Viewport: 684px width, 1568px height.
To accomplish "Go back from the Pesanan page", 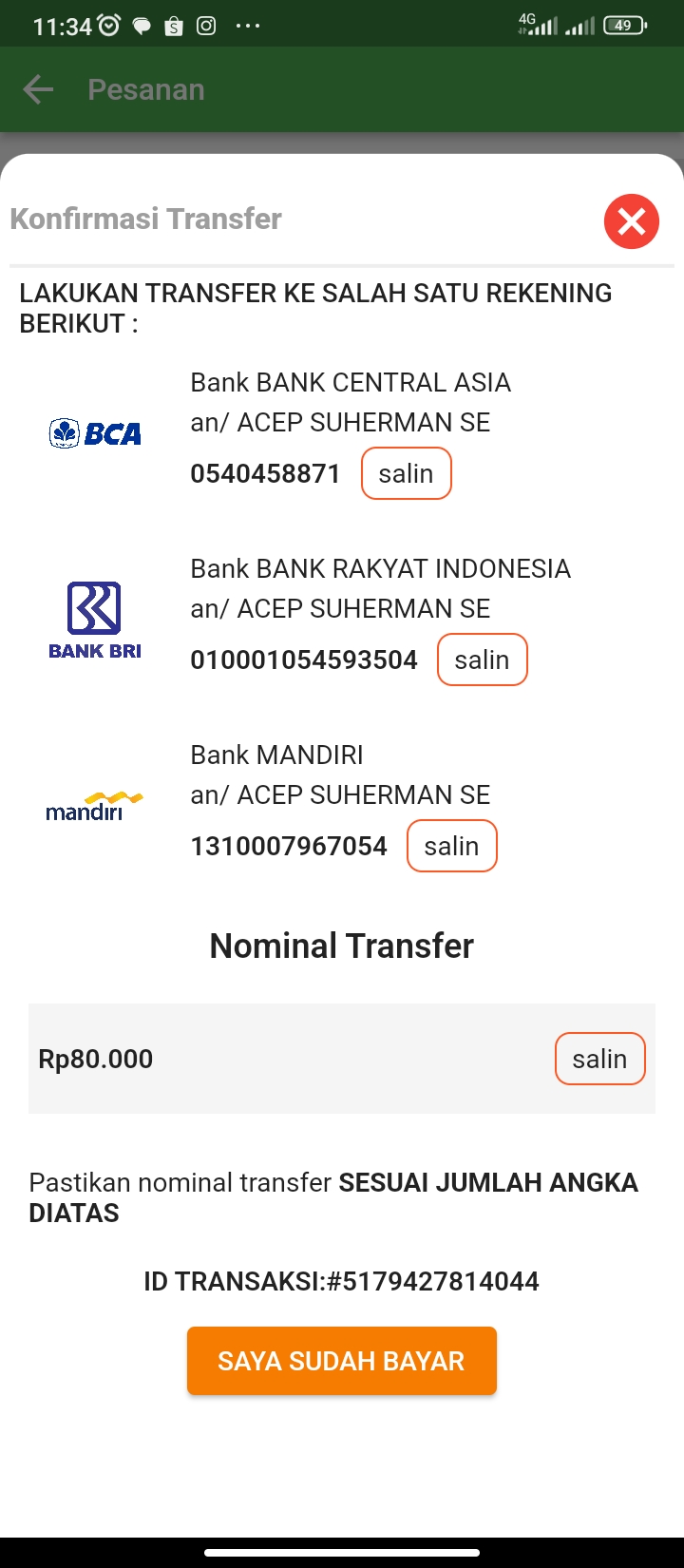I will pos(38,89).
